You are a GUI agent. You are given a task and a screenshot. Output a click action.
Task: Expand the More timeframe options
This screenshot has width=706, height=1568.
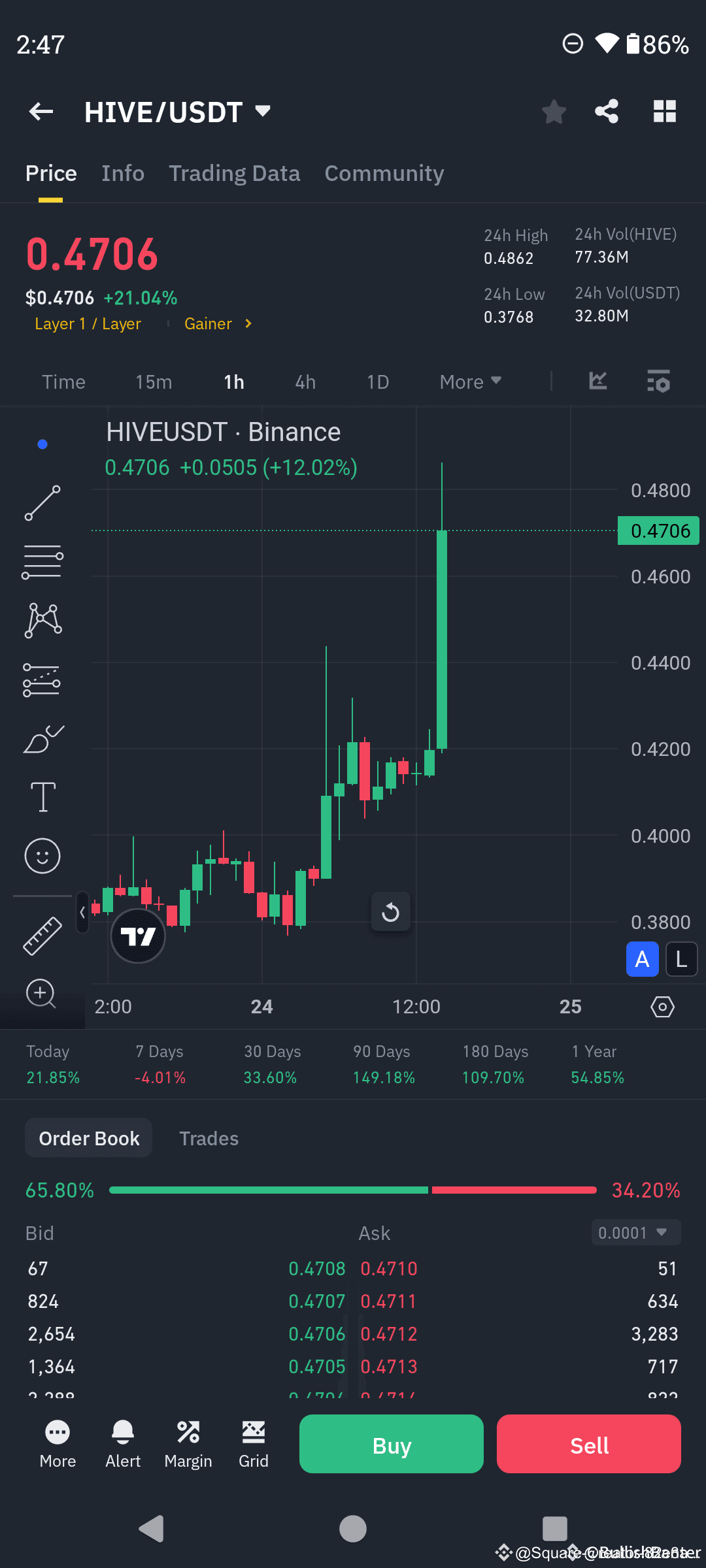[469, 381]
